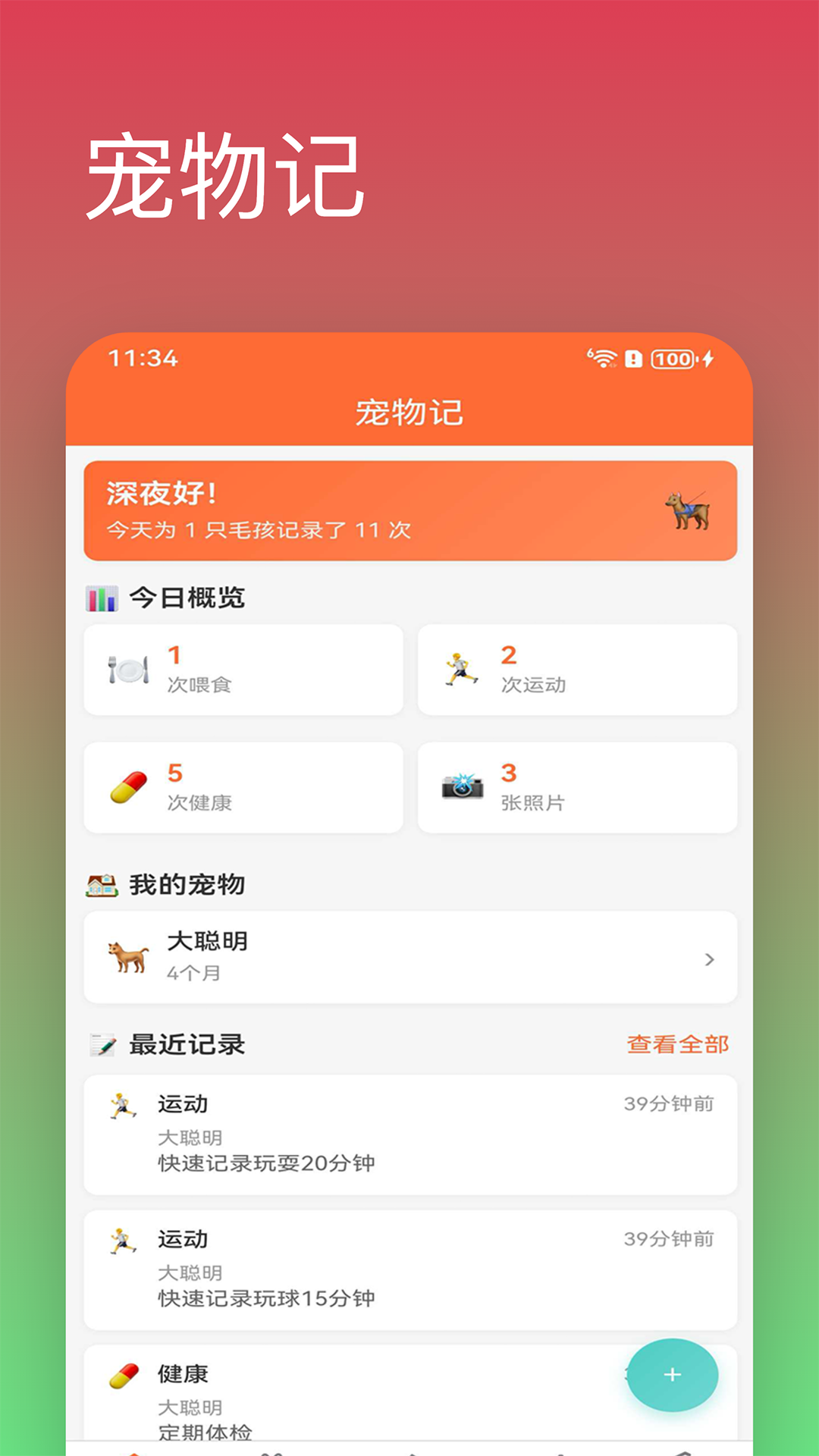Tap the pill health record icon
Image resolution: width=819 pixels, height=1456 pixels.
[x=129, y=785]
